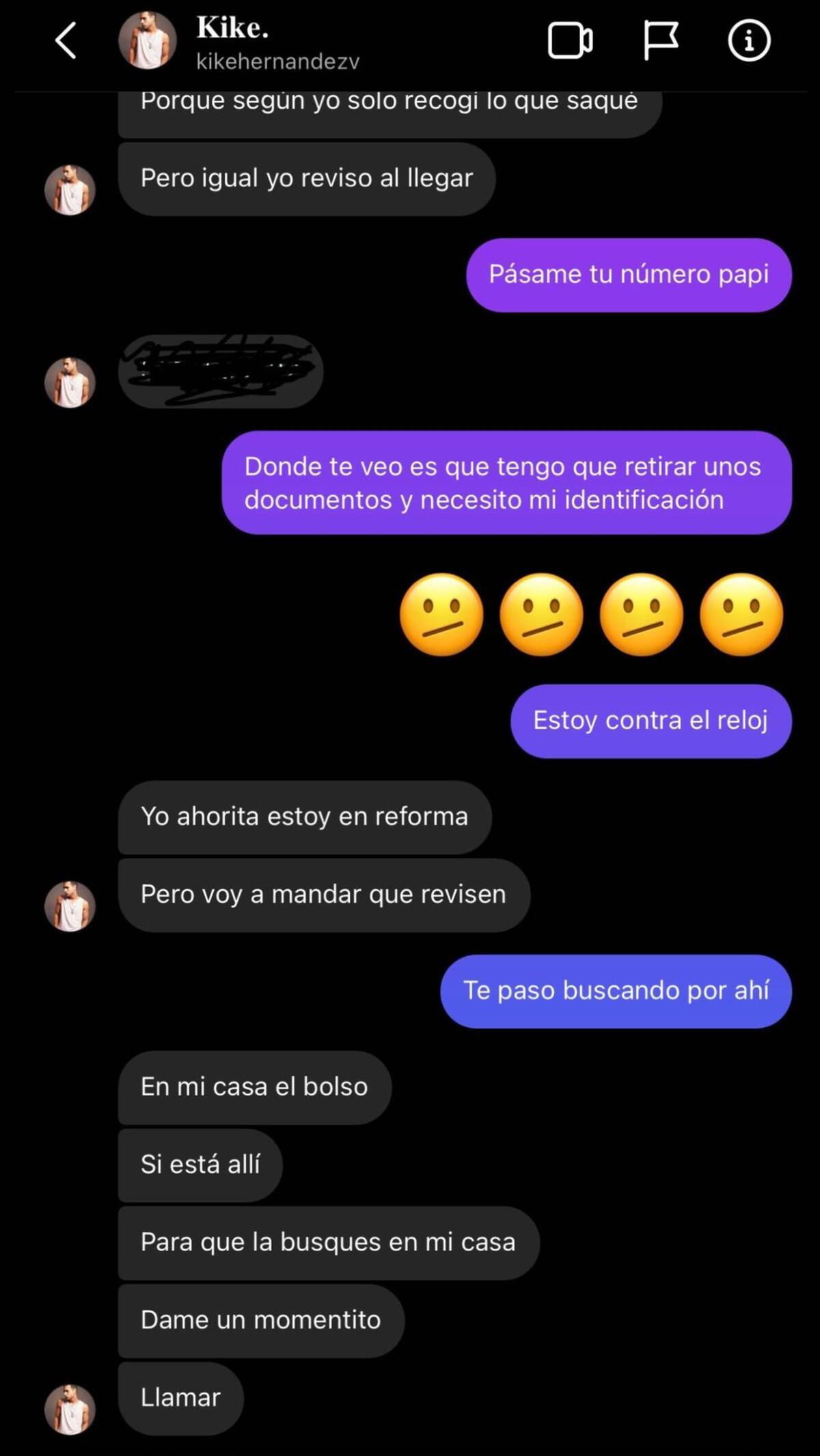Go back to the message list
820x1456 pixels.
coord(66,41)
